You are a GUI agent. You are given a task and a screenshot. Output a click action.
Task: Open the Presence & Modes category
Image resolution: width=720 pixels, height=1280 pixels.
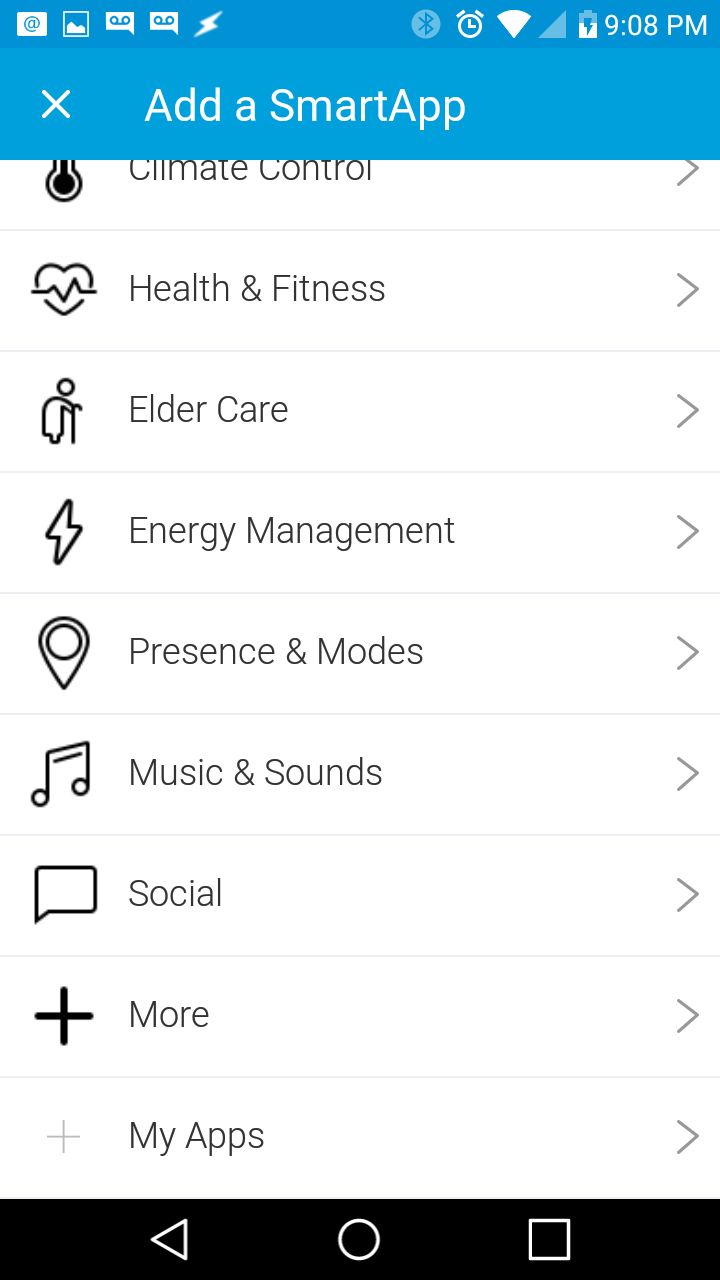(275, 652)
